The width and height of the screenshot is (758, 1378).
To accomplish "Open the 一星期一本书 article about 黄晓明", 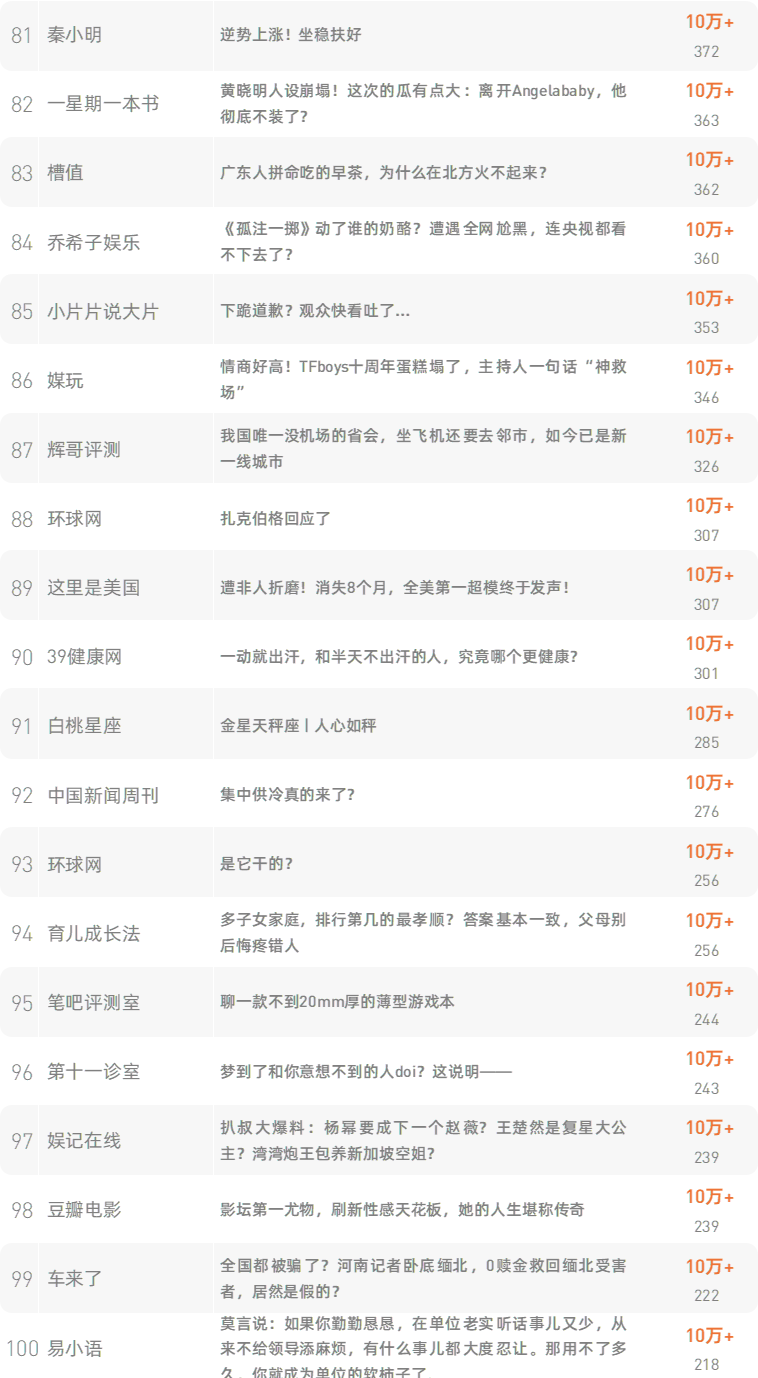I will (x=424, y=103).
